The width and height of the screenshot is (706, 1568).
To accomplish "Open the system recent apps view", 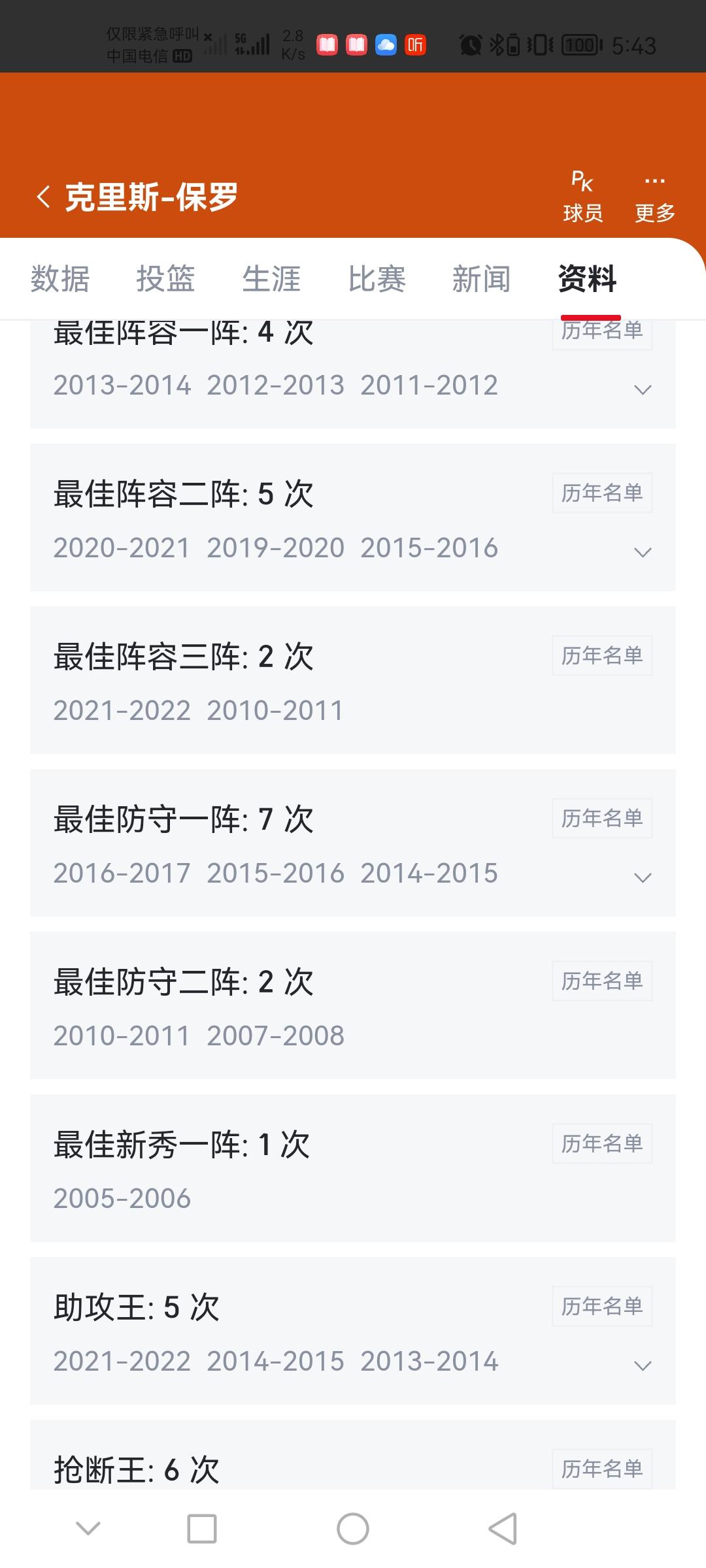I will point(202,1529).
